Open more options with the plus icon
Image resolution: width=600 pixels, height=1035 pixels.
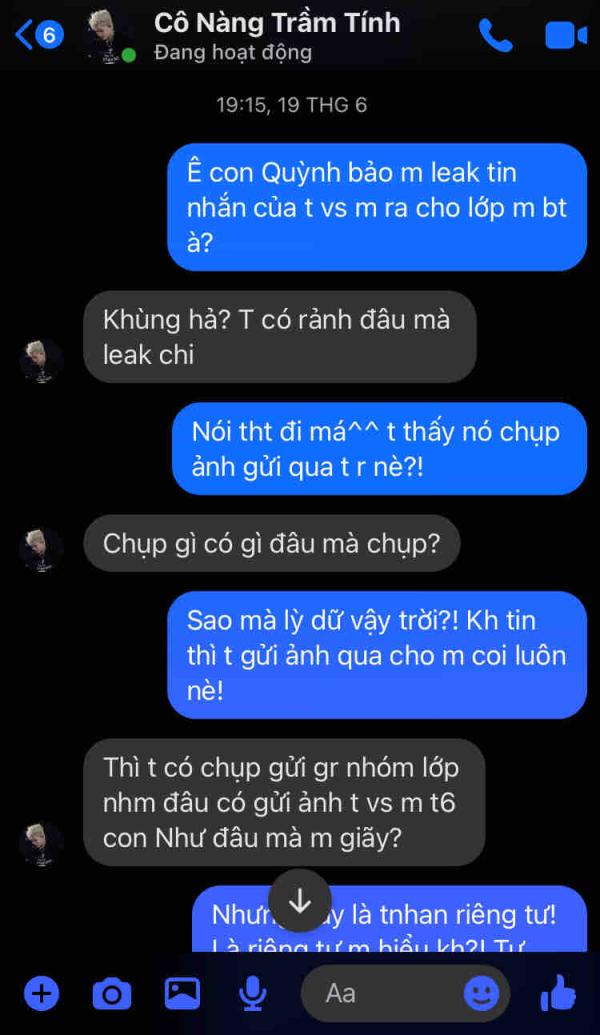[42, 993]
